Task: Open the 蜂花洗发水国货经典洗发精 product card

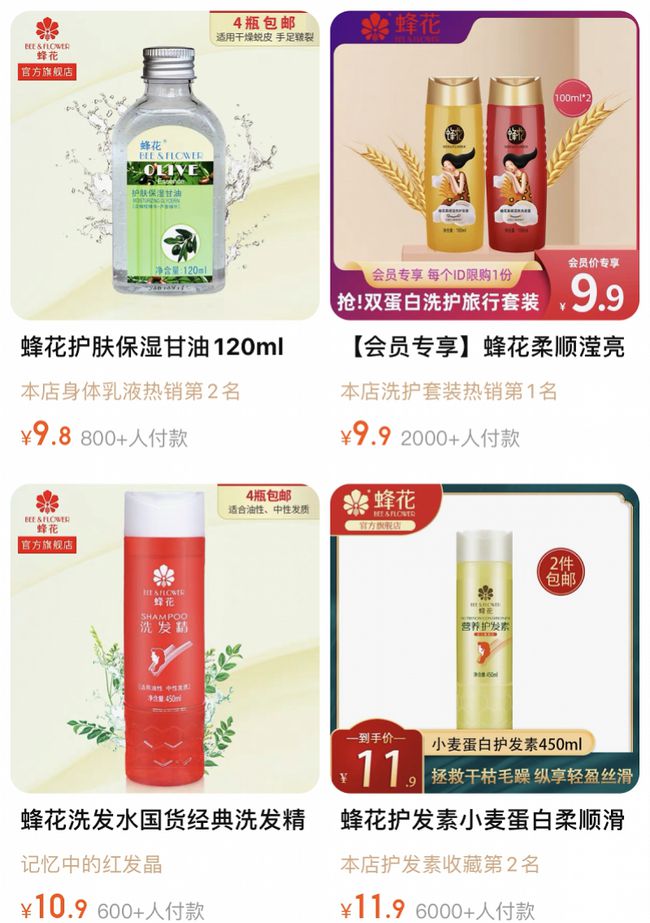Action: [165, 640]
